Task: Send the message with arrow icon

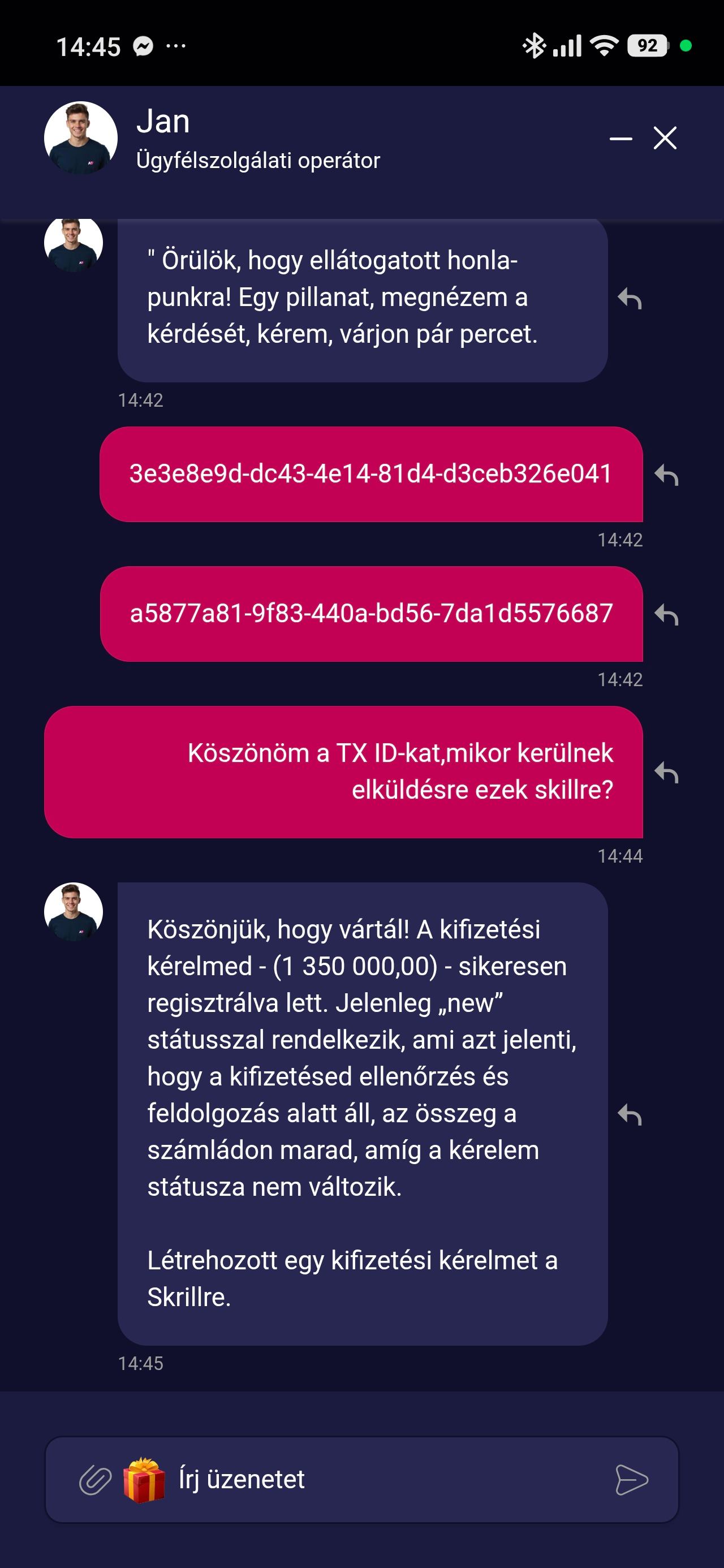Action: coord(631,1480)
